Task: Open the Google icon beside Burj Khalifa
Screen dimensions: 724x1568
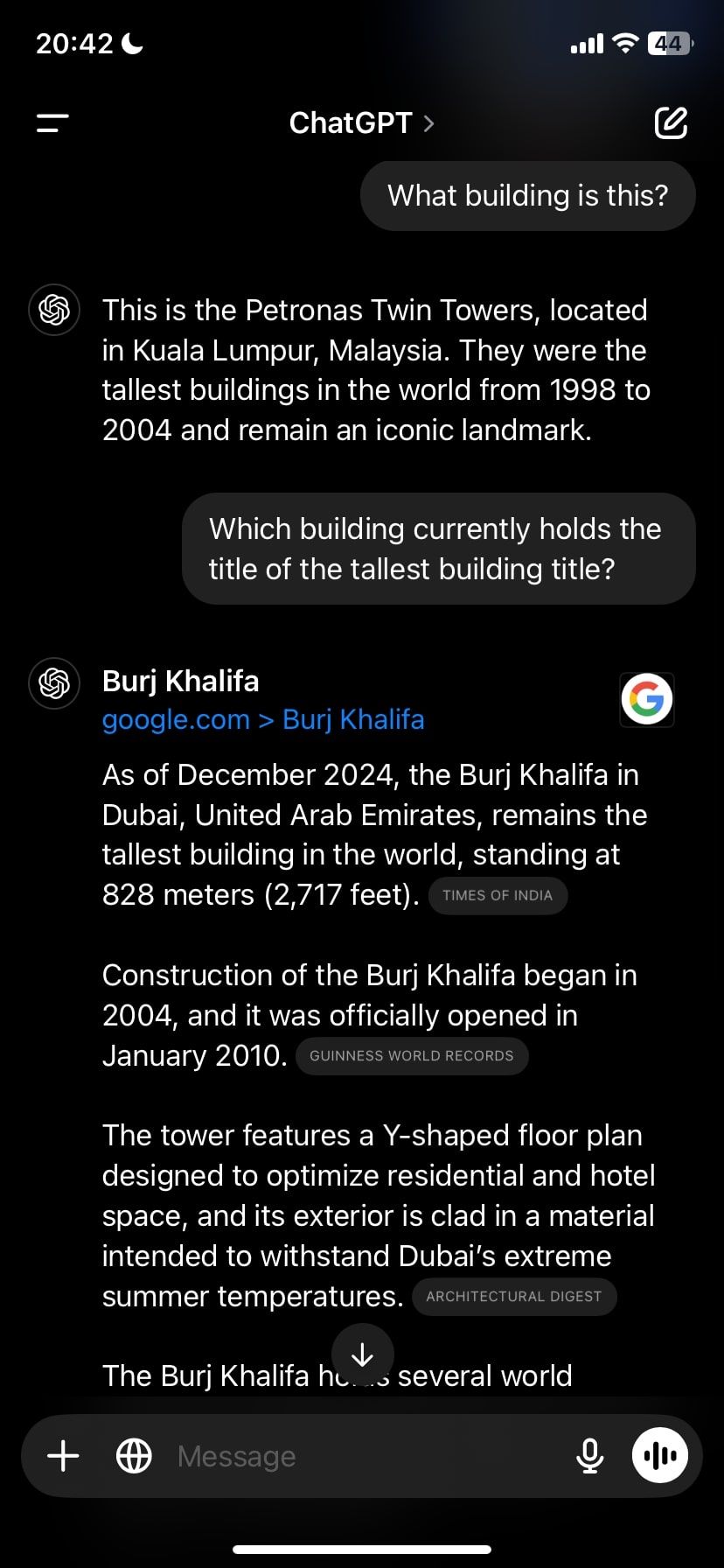Action: (x=646, y=699)
